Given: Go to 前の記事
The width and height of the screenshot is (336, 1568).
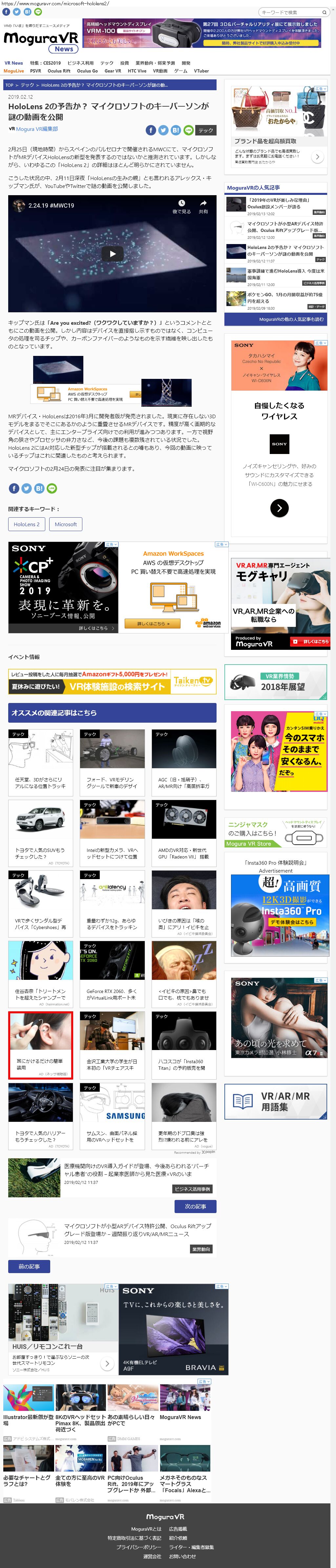Looking at the screenshot, I should pos(29,1266).
